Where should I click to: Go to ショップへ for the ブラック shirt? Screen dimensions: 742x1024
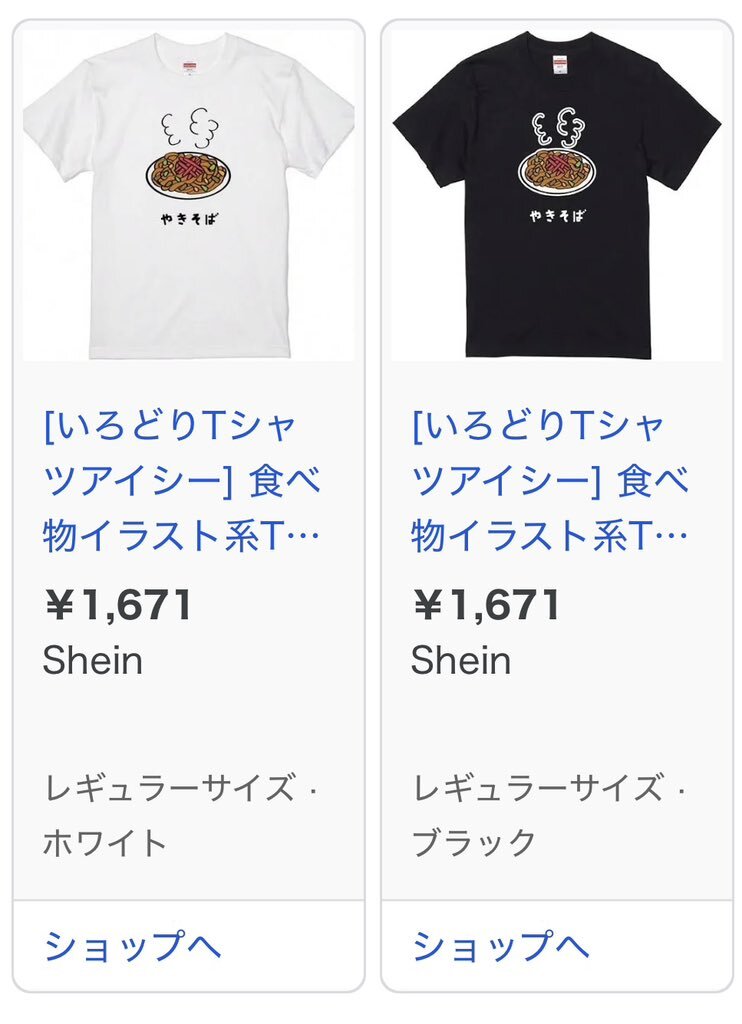coord(500,945)
